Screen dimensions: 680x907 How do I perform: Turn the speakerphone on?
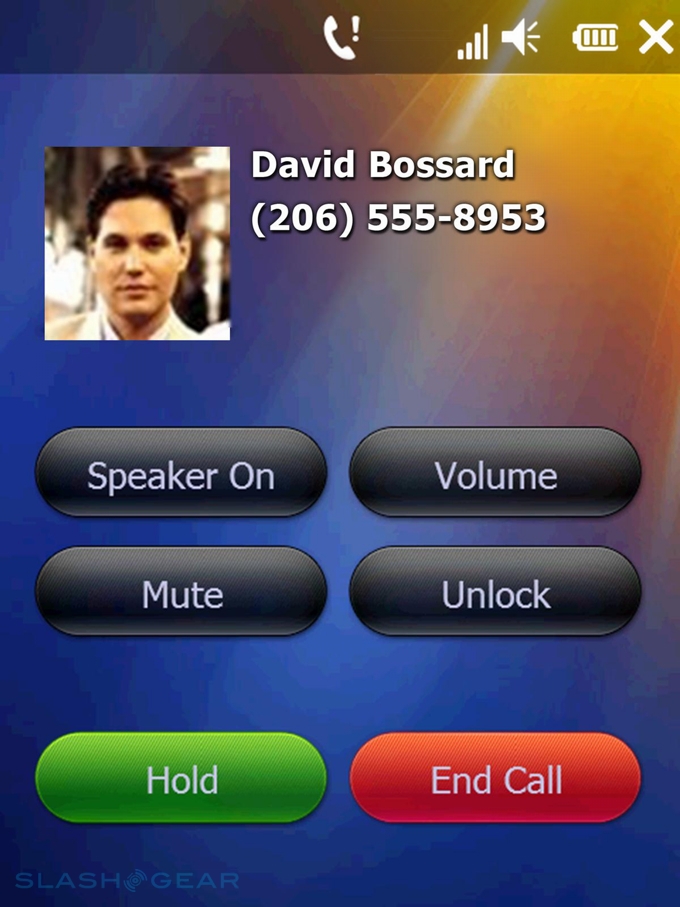[181, 475]
